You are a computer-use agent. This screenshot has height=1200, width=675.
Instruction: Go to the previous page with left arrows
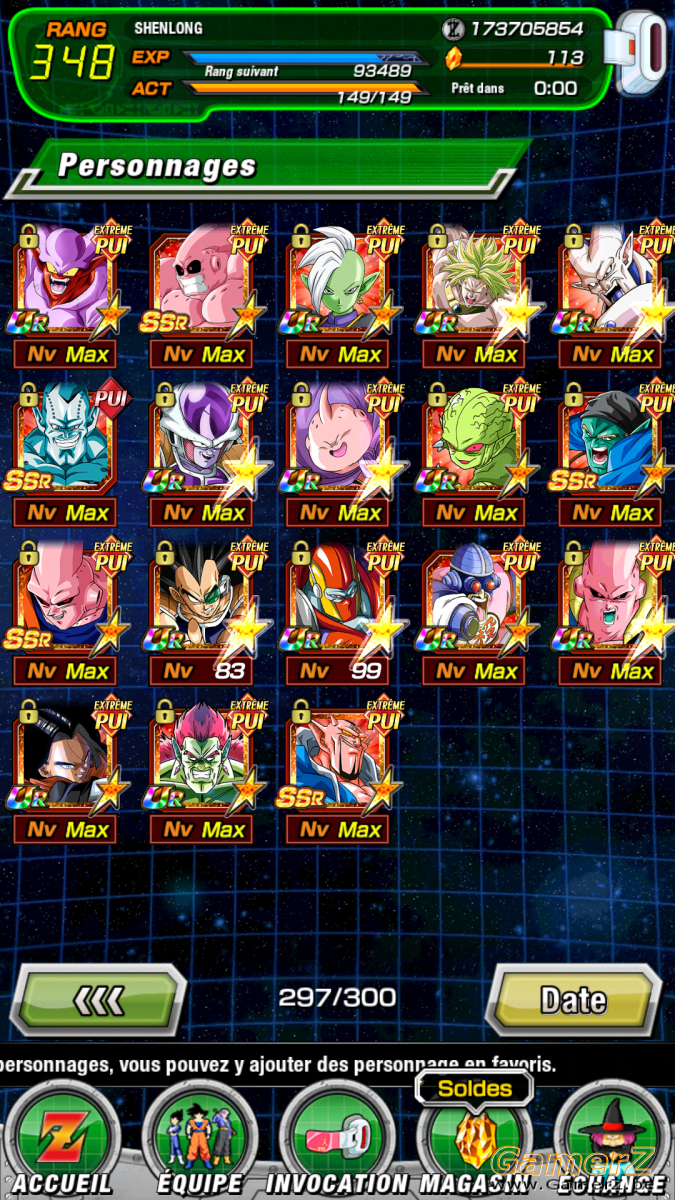coord(98,999)
